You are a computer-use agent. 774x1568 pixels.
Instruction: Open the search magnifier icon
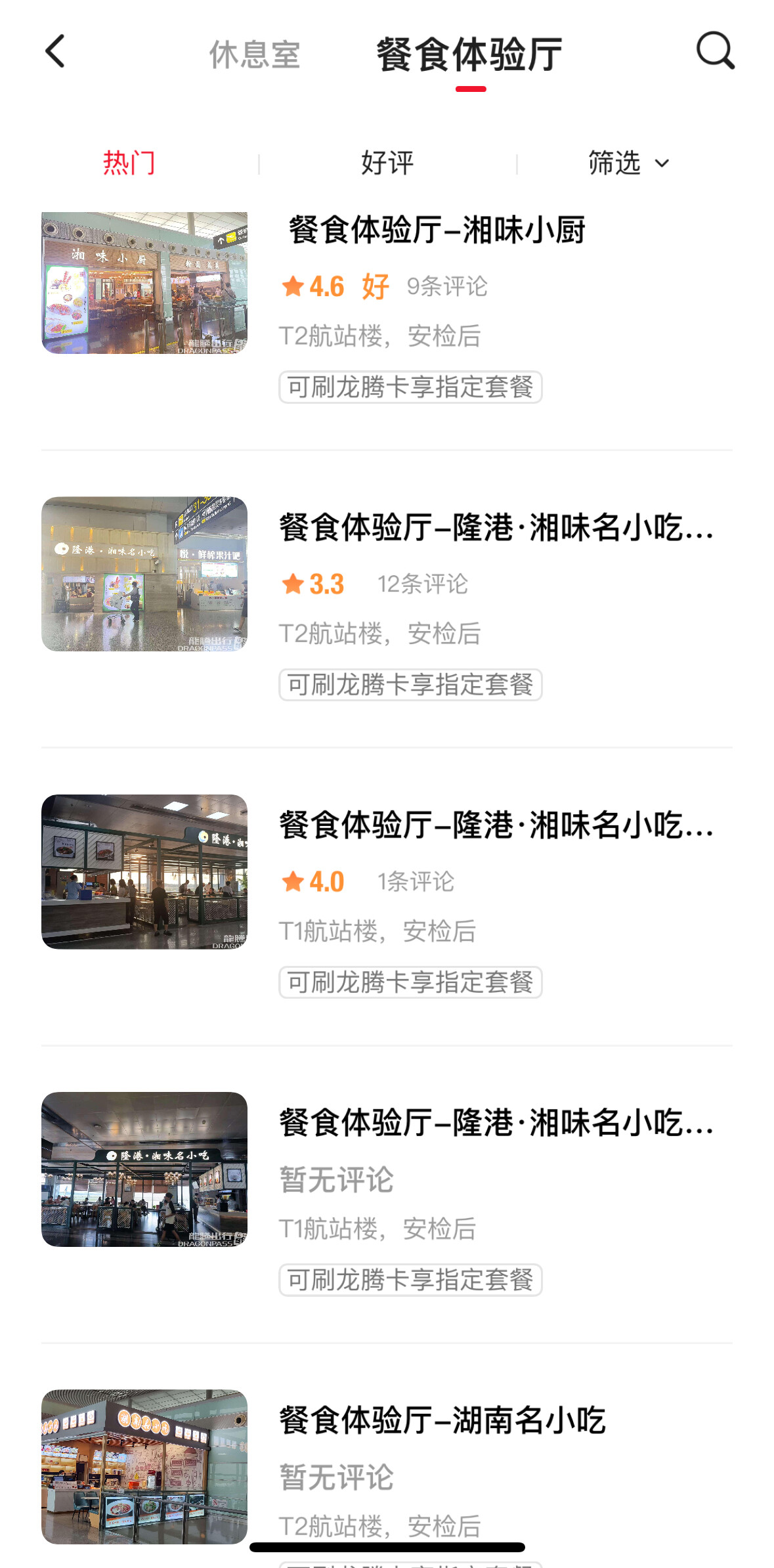[x=715, y=51]
